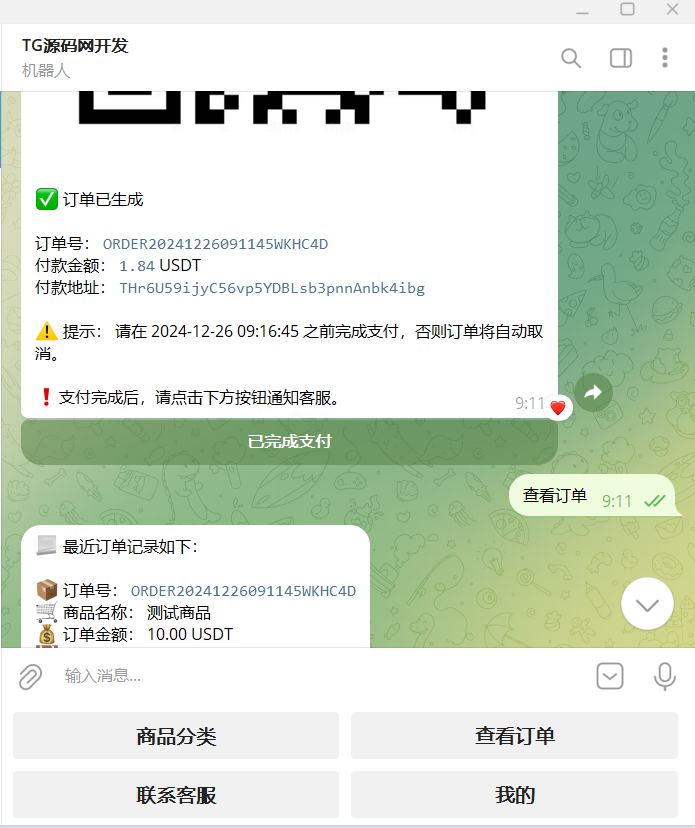Record a voice message with microphone
Viewport: 695px width, 828px height.
point(664,676)
